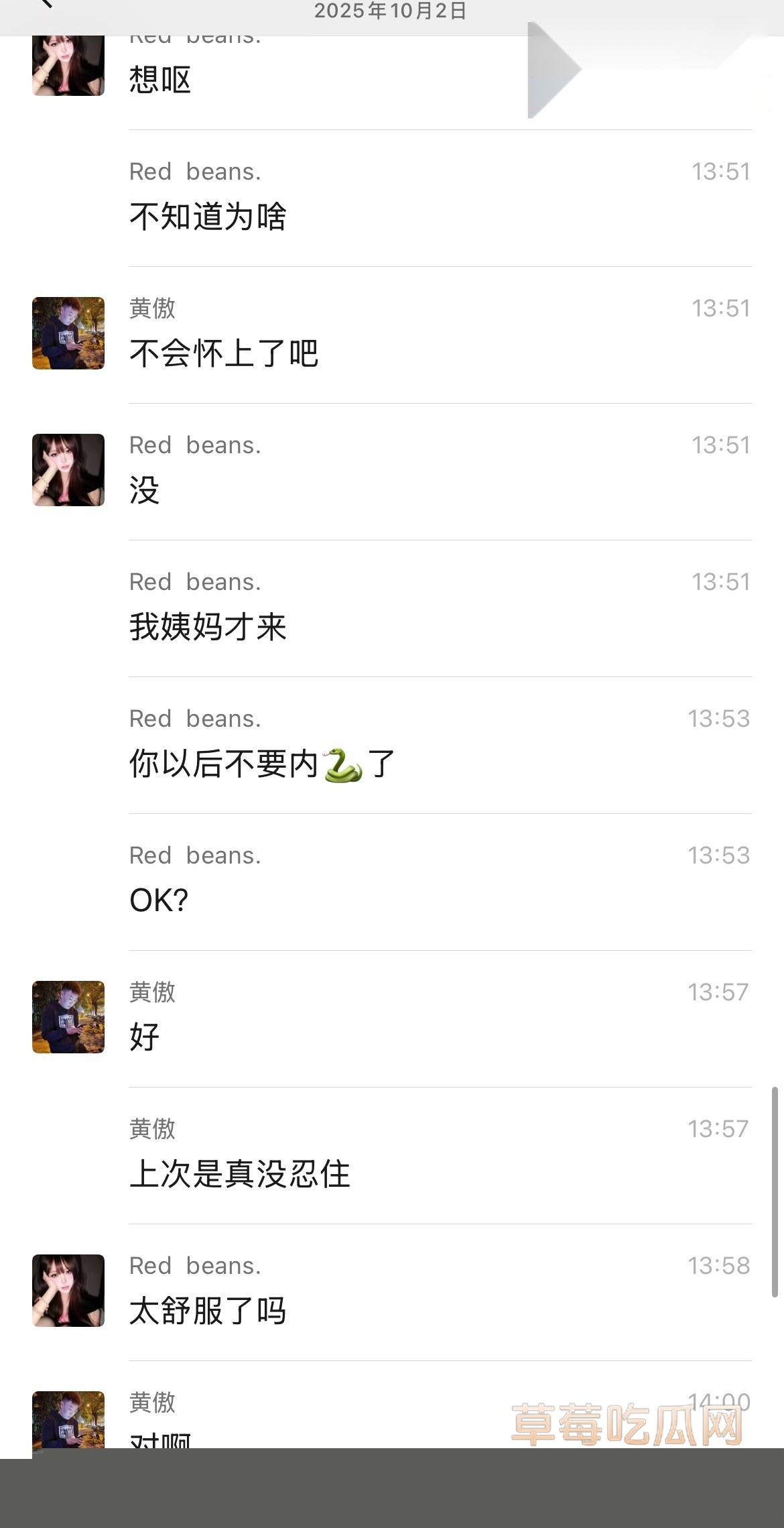Image resolution: width=784 pixels, height=1528 pixels.
Task: Select the sender name 黄傲
Action: [152, 308]
